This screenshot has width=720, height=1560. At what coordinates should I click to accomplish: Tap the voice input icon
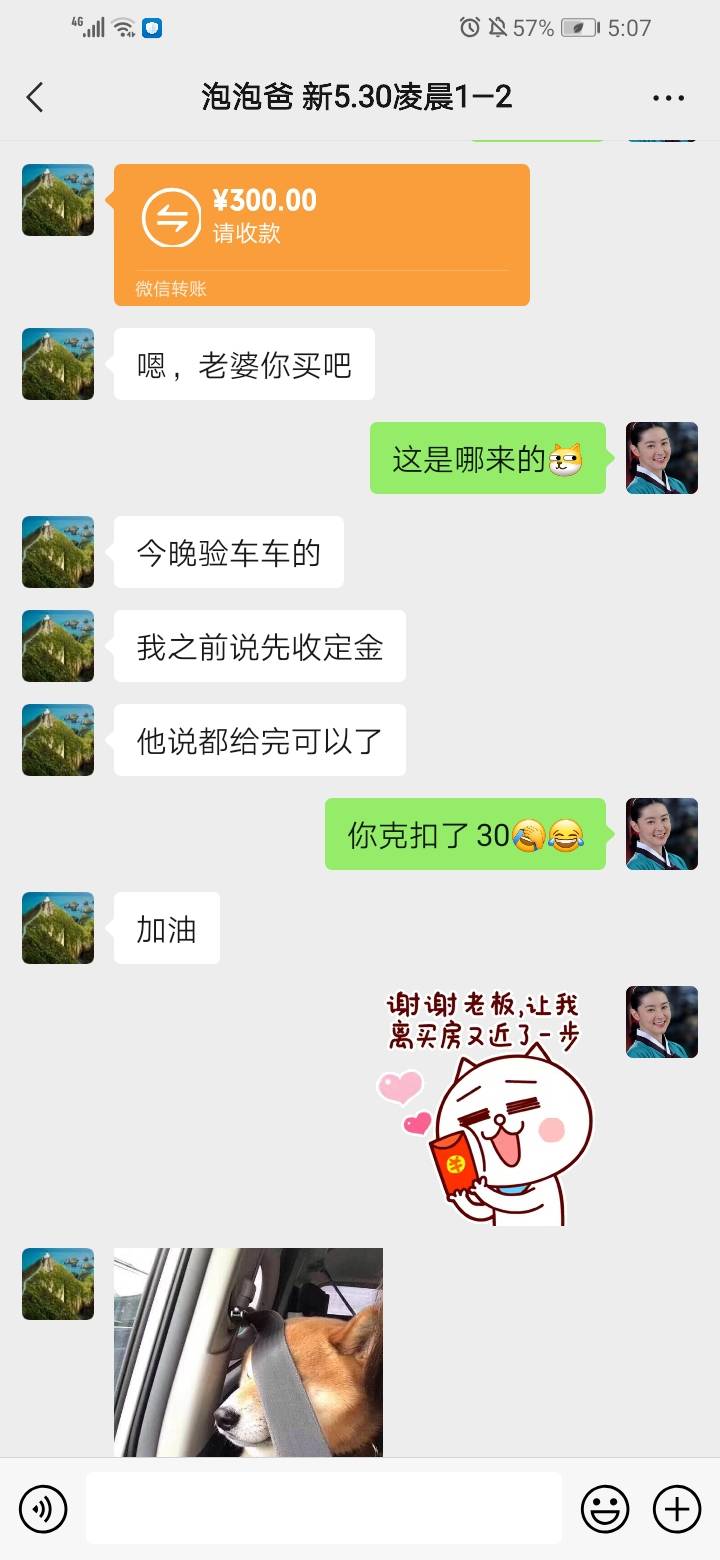(x=42, y=1507)
